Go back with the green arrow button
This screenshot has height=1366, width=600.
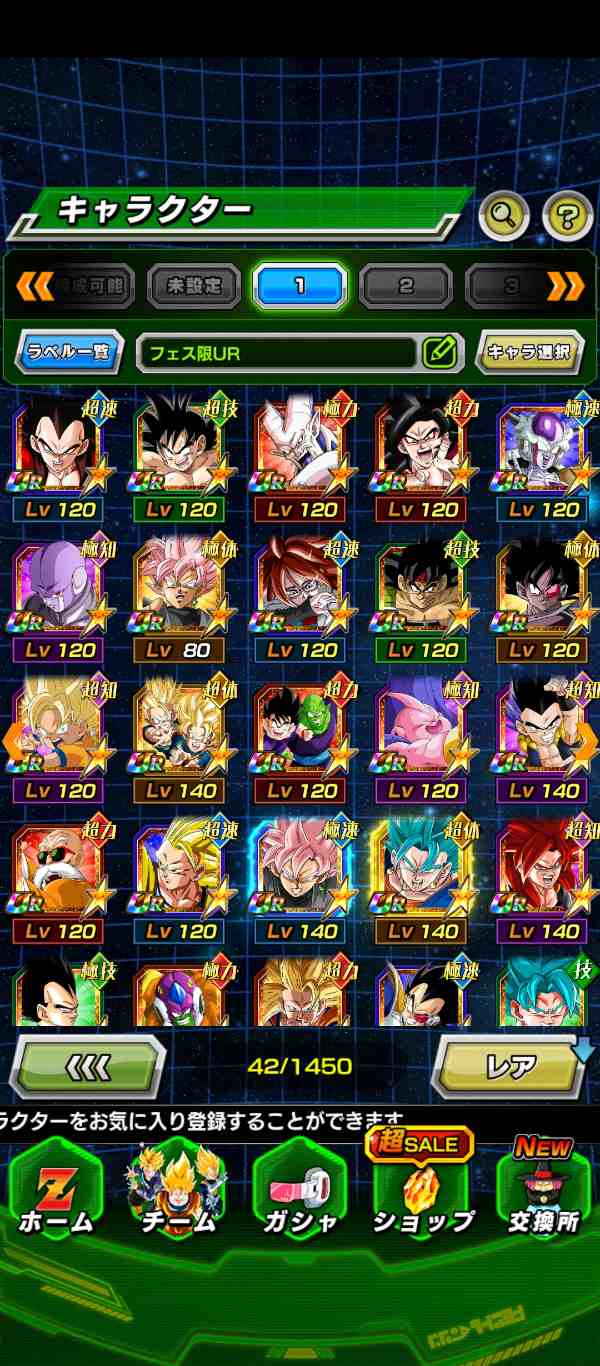click(x=86, y=1066)
